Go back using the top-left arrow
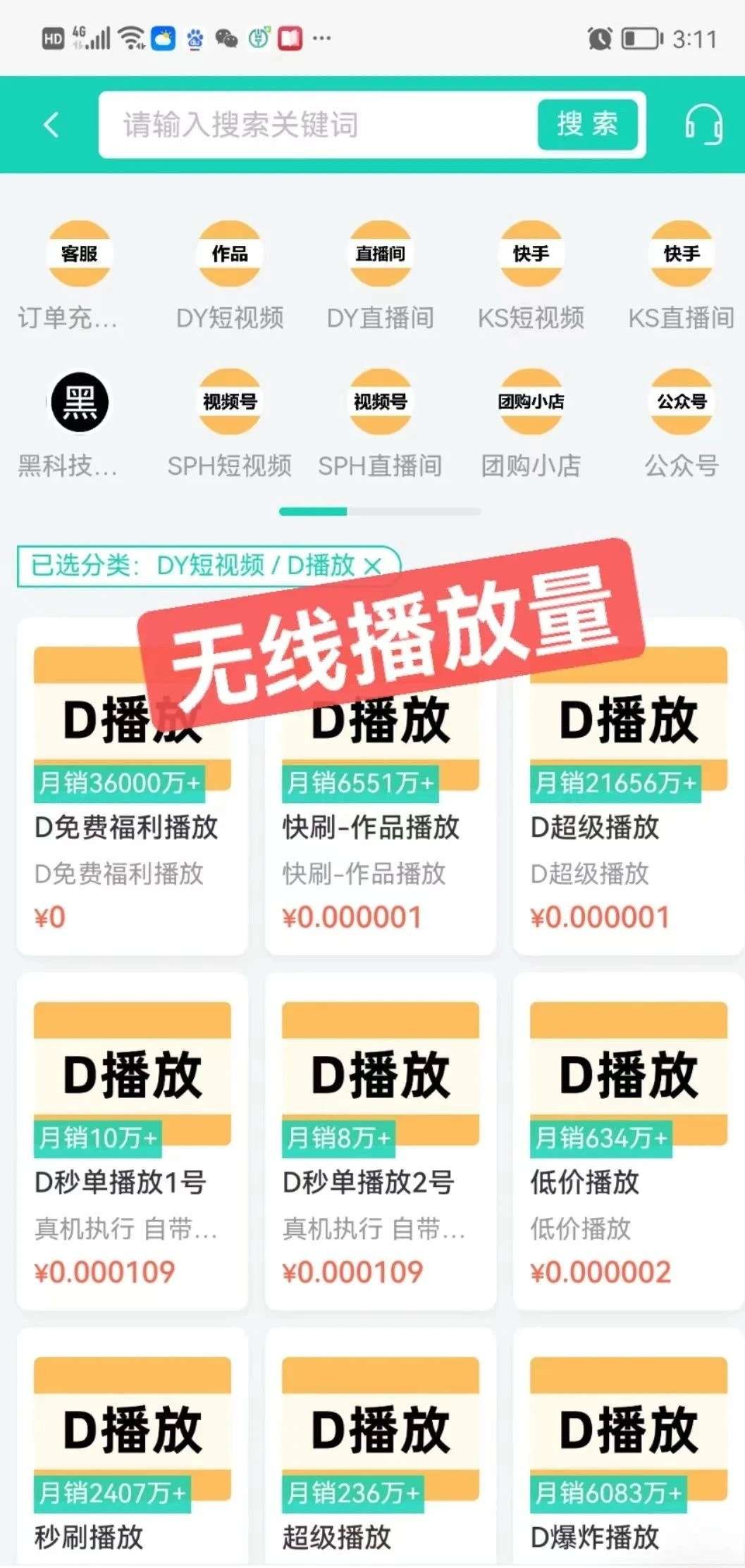 (51, 125)
